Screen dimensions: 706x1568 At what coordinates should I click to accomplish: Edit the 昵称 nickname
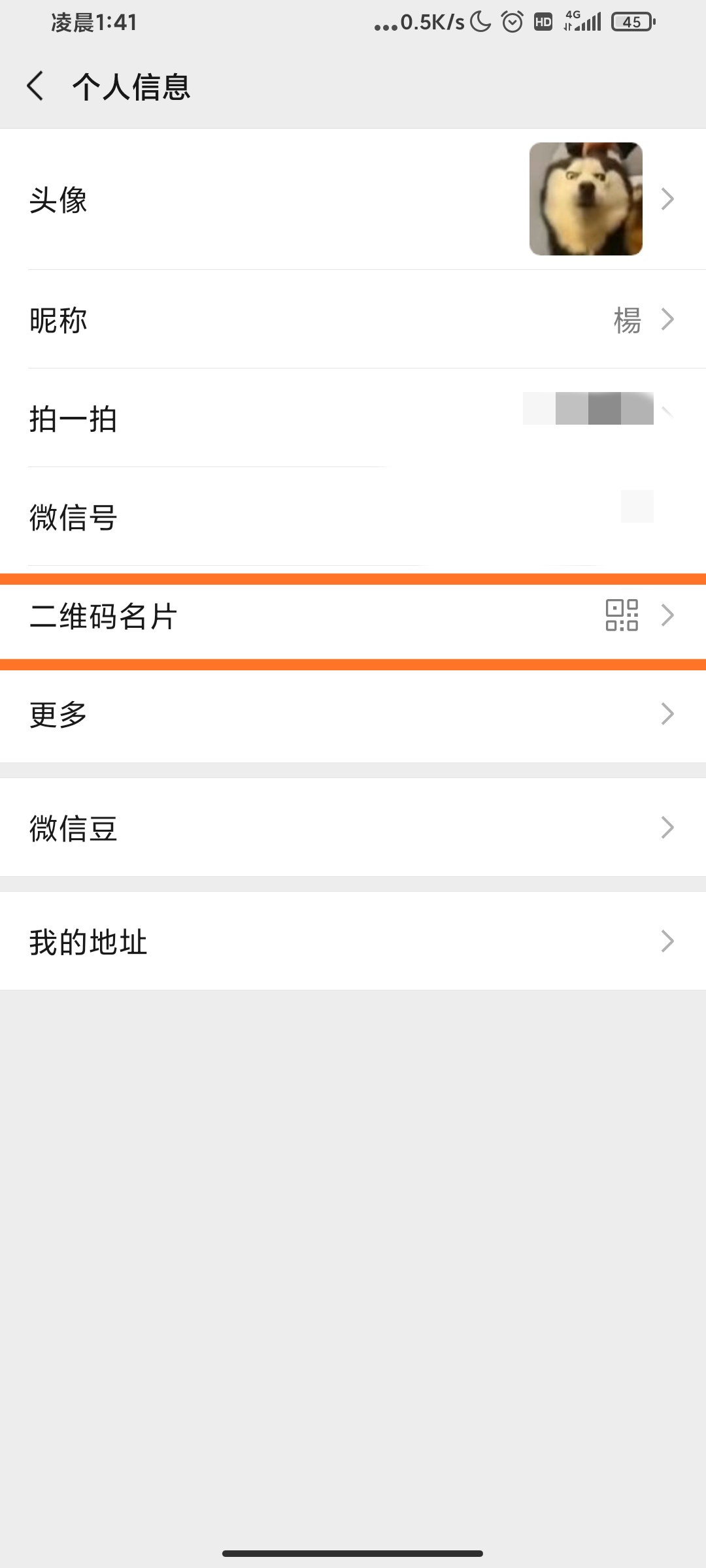tap(353, 319)
